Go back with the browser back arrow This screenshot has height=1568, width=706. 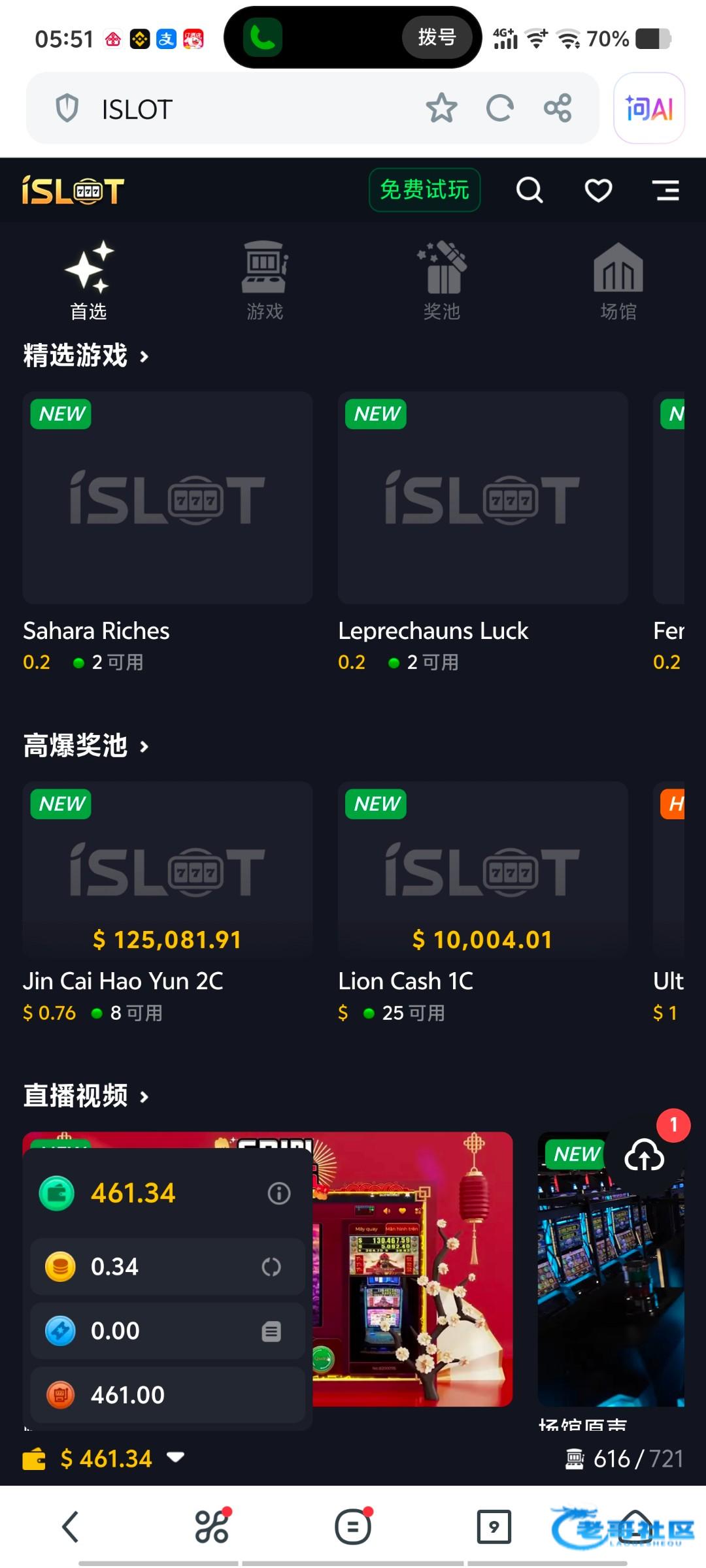(70, 1527)
